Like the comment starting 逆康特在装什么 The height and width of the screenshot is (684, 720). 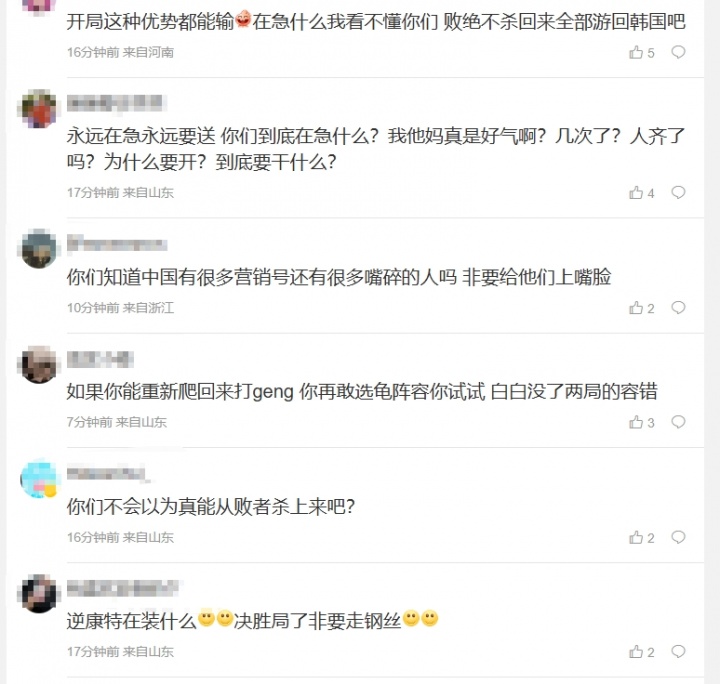[636, 652]
